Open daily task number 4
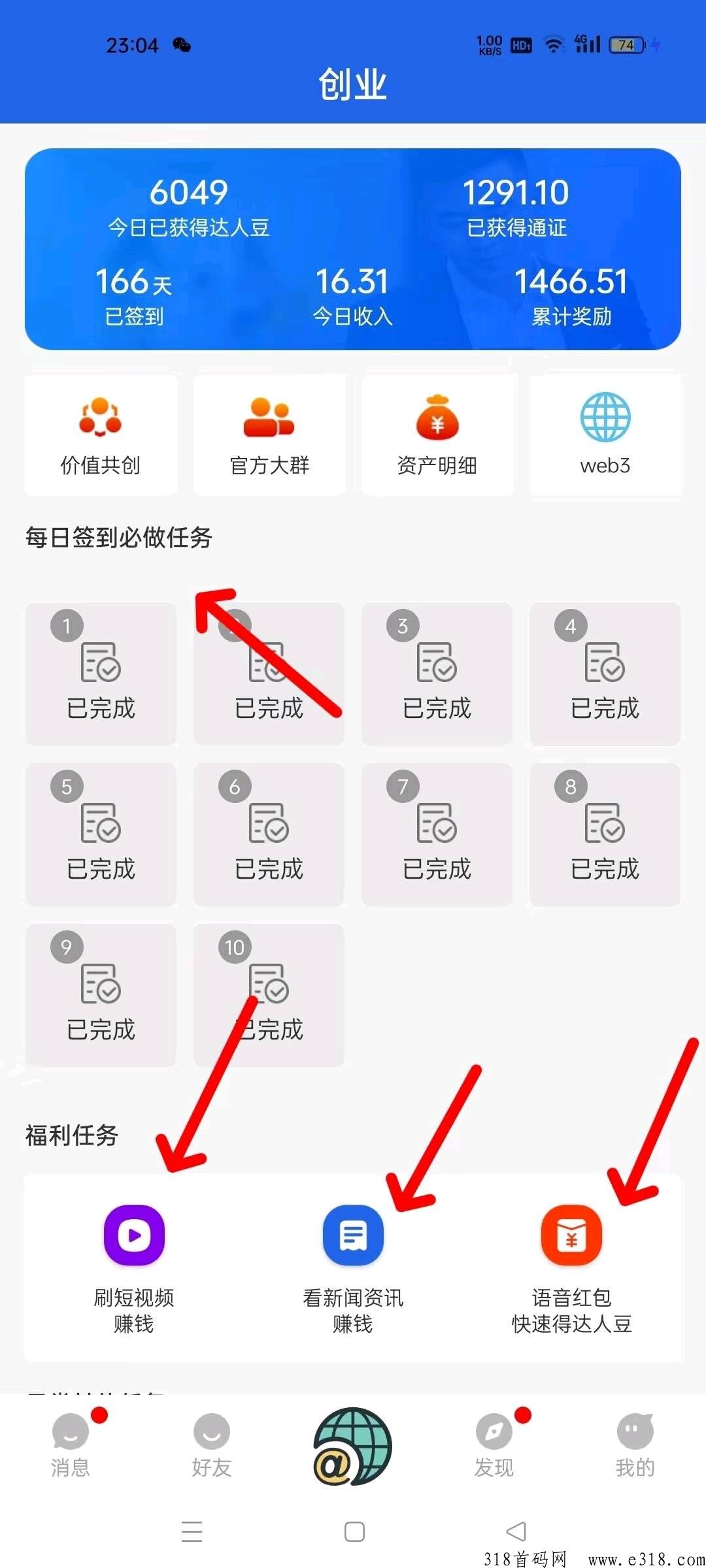This screenshot has height=1568, width=706. point(605,674)
